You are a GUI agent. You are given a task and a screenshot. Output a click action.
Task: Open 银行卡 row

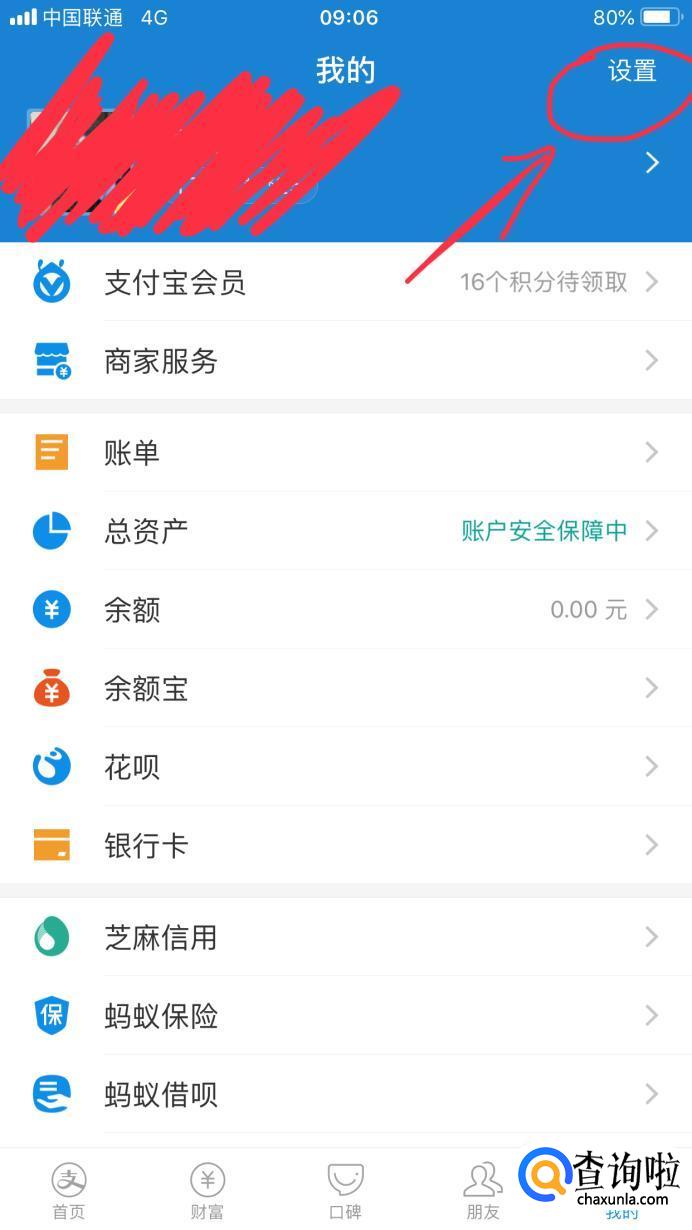[346, 846]
